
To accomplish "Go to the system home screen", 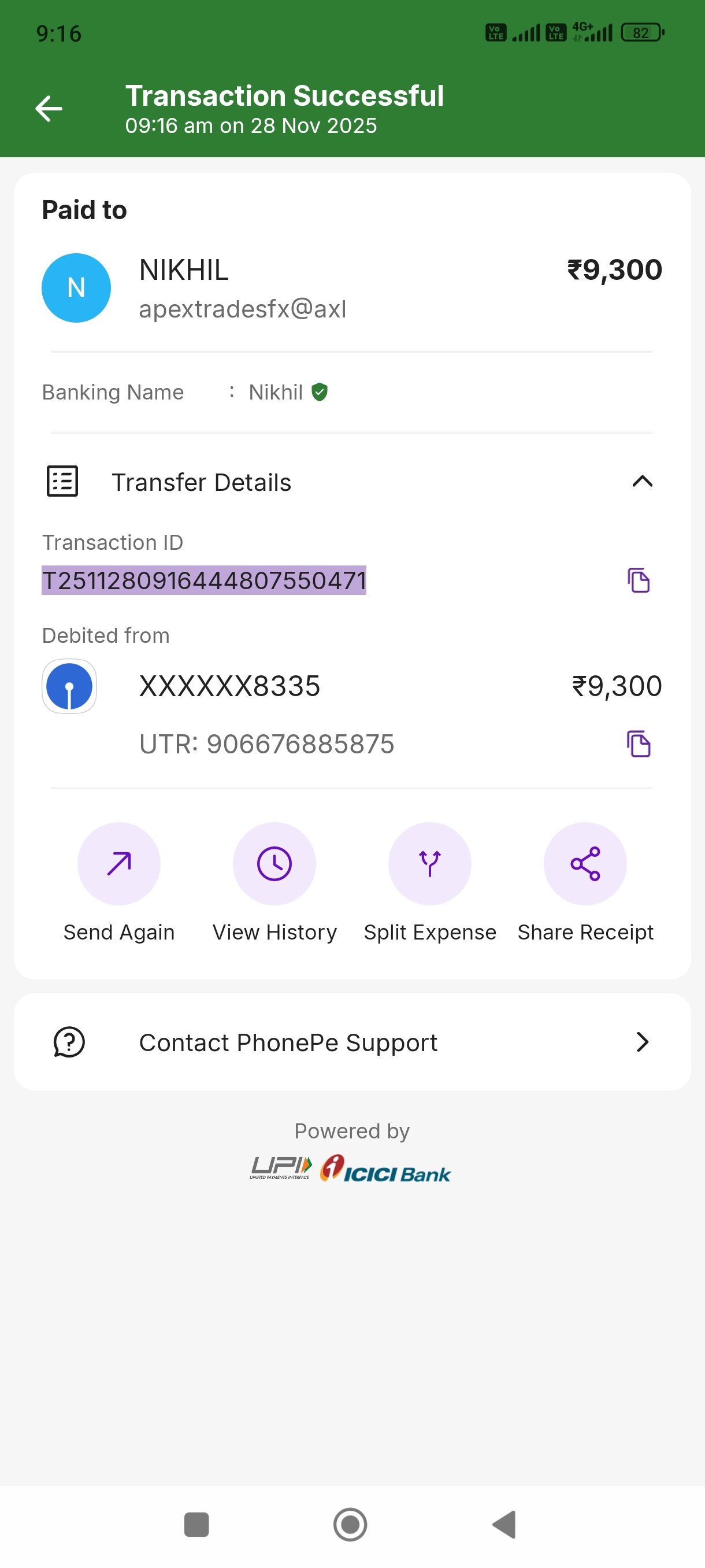I will (x=350, y=1525).
